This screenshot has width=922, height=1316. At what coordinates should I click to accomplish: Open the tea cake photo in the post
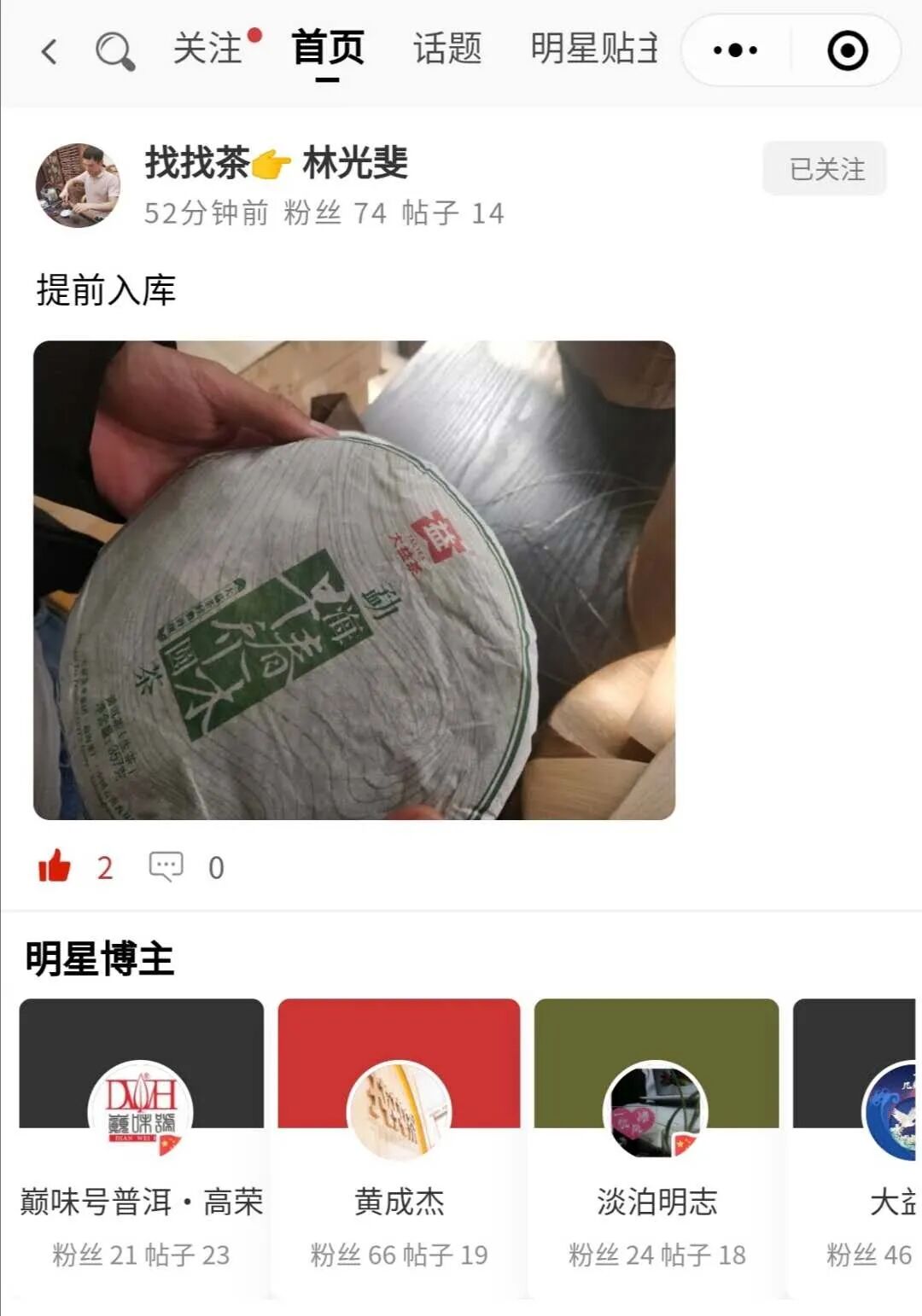(x=354, y=580)
